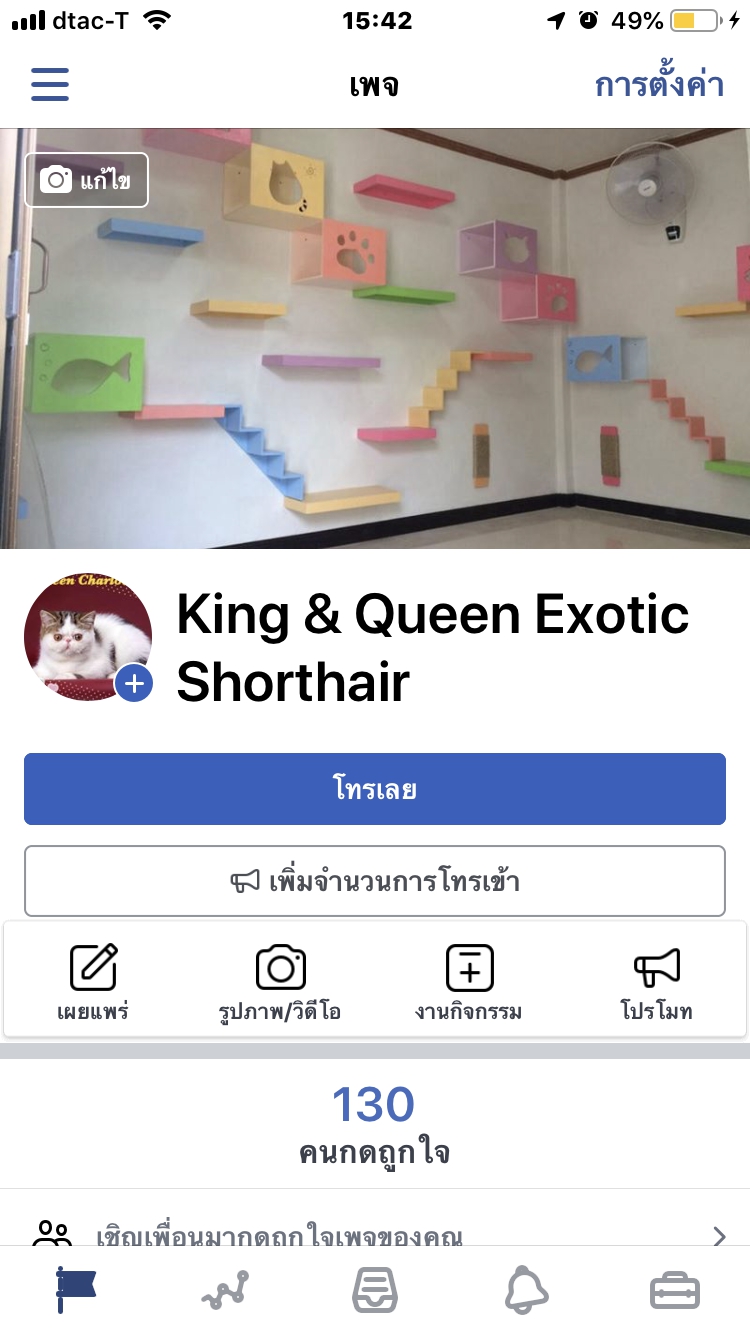750x1334 pixels.
Task: Open the notifications bell tab
Action: (526, 1290)
